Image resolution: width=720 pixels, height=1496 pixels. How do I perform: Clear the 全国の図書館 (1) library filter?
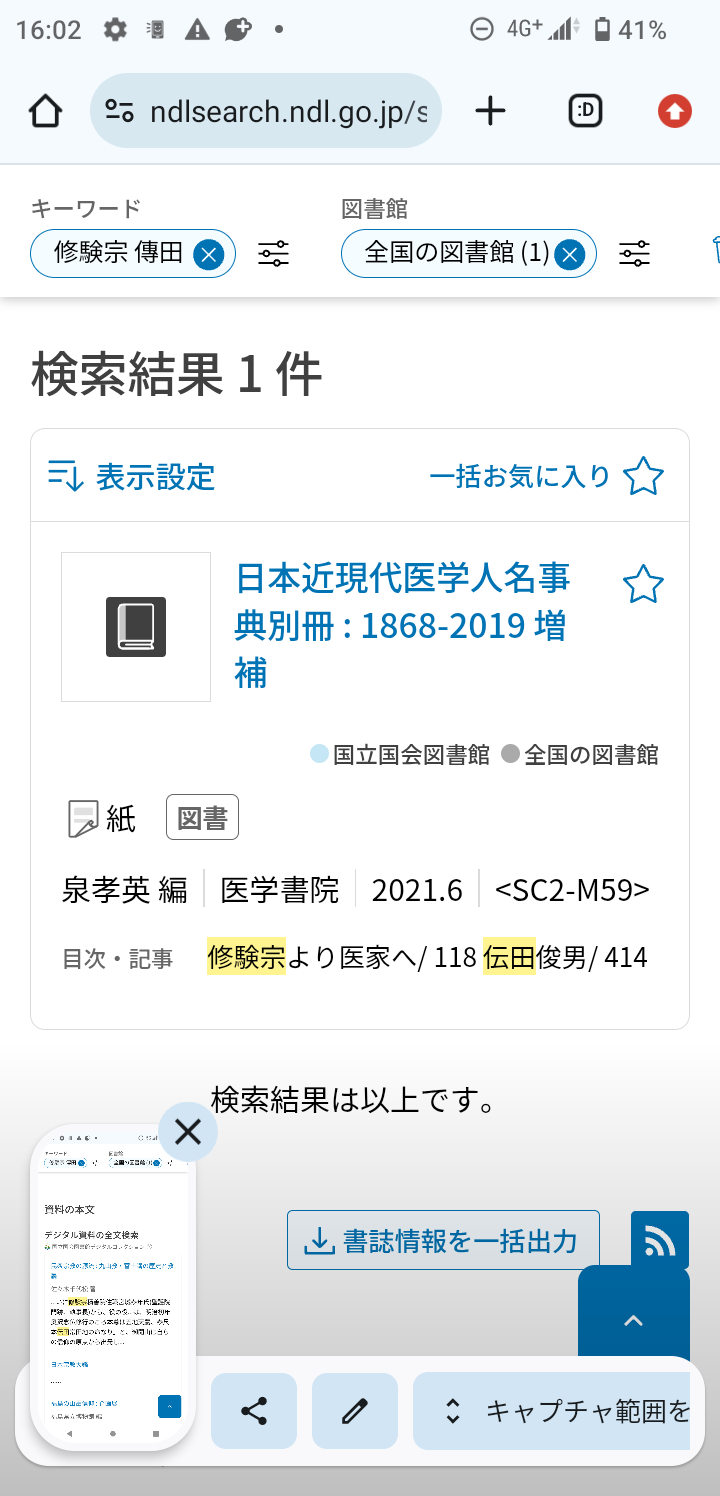click(x=569, y=254)
